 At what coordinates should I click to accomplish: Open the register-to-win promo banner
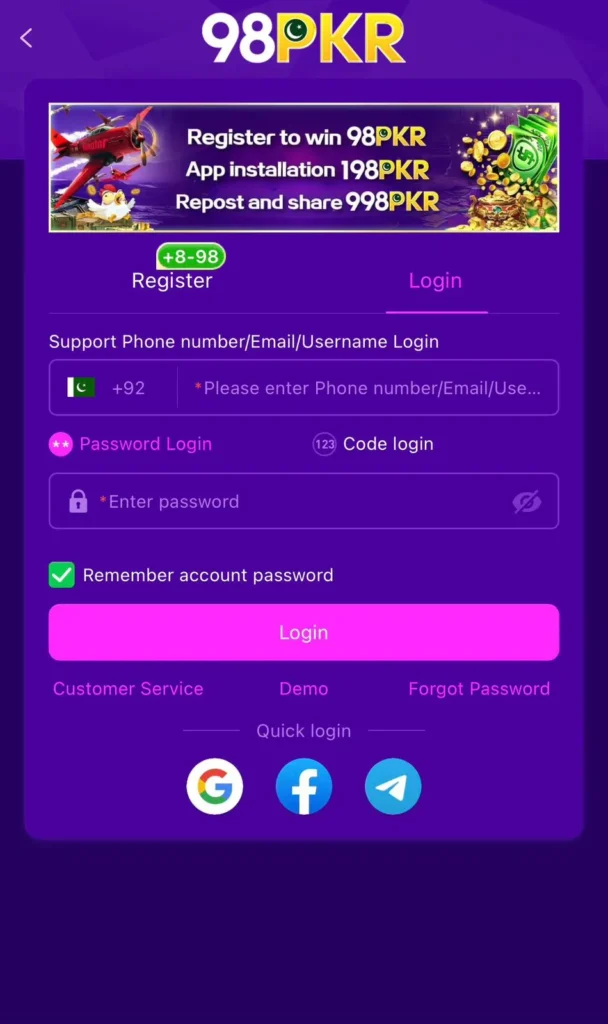click(304, 168)
